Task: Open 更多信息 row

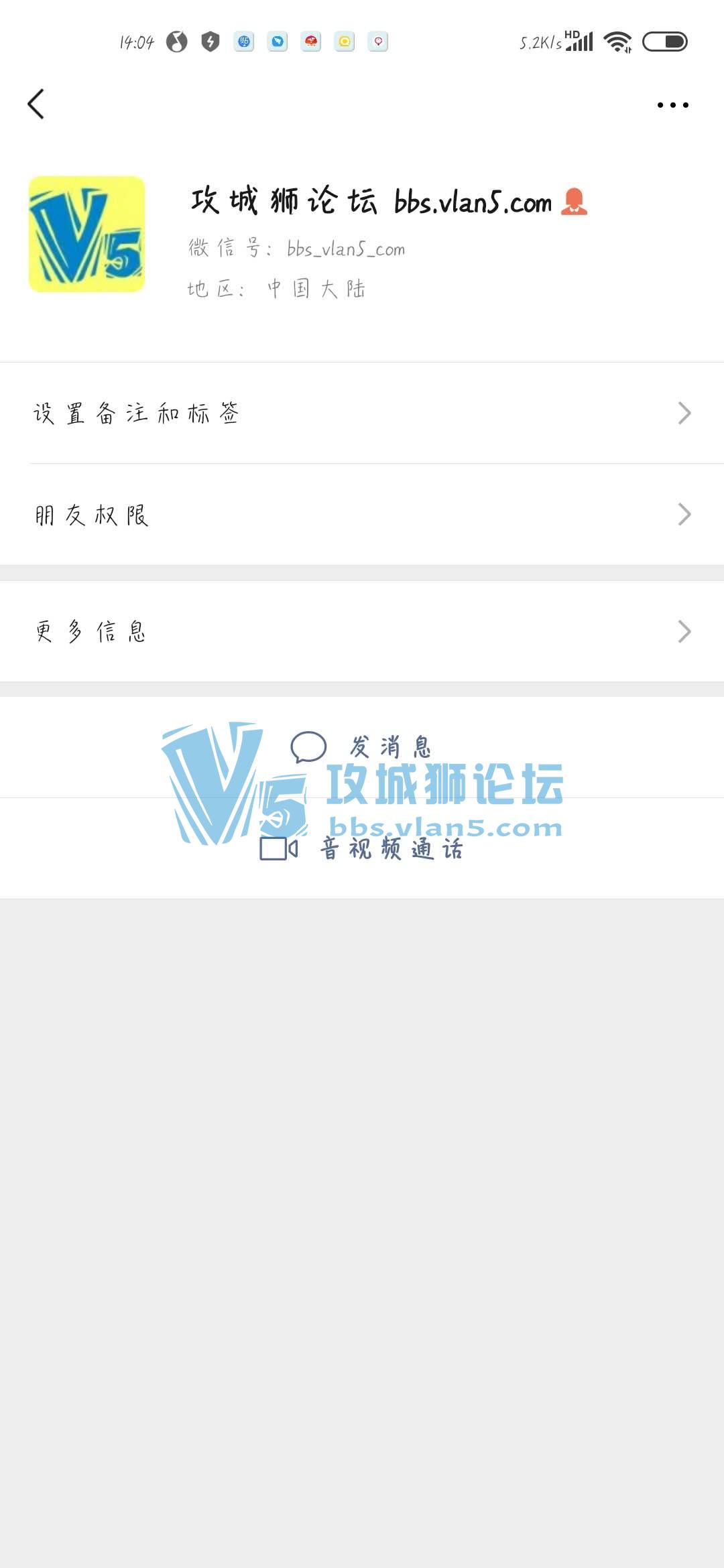Action: click(362, 631)
